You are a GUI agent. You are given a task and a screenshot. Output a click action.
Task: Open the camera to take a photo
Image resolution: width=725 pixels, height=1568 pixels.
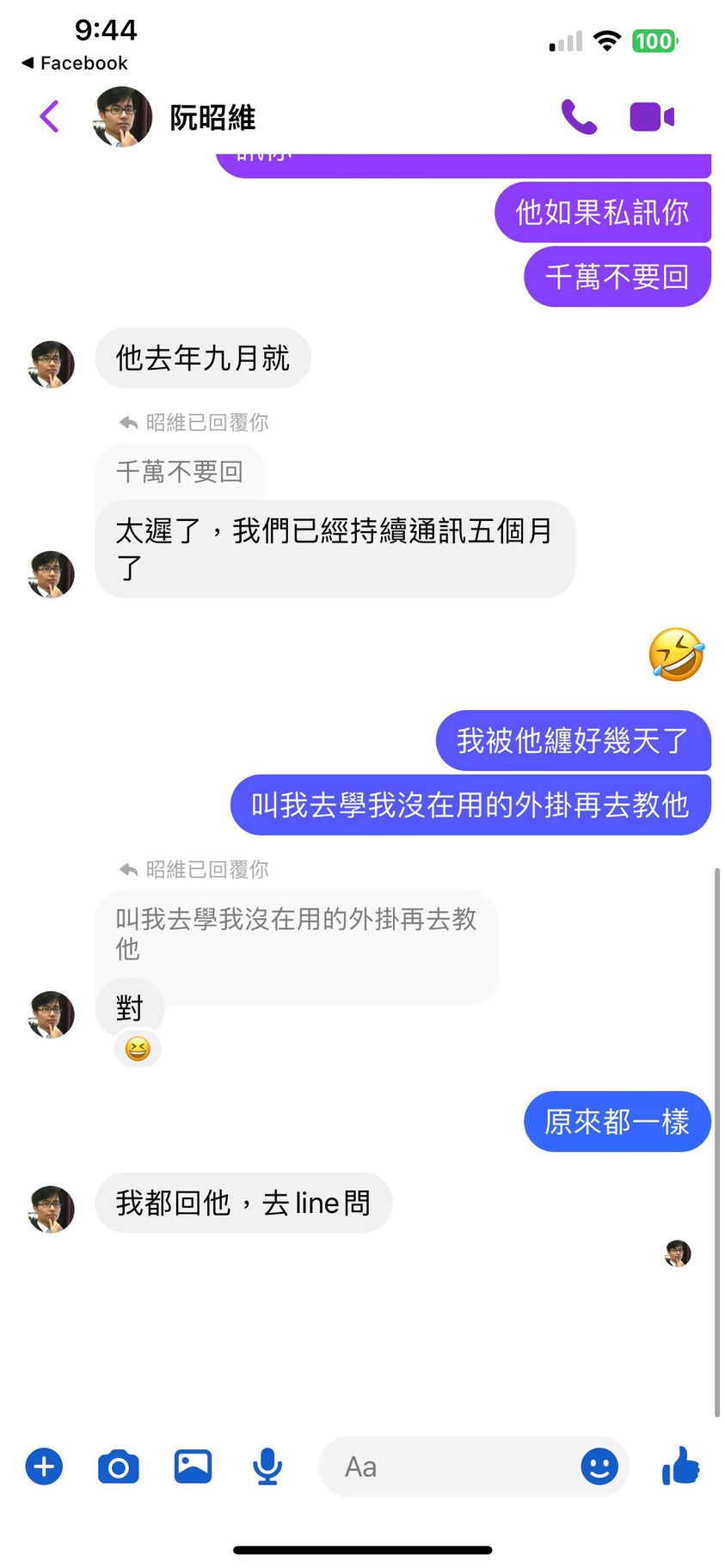pos(119,1467)
